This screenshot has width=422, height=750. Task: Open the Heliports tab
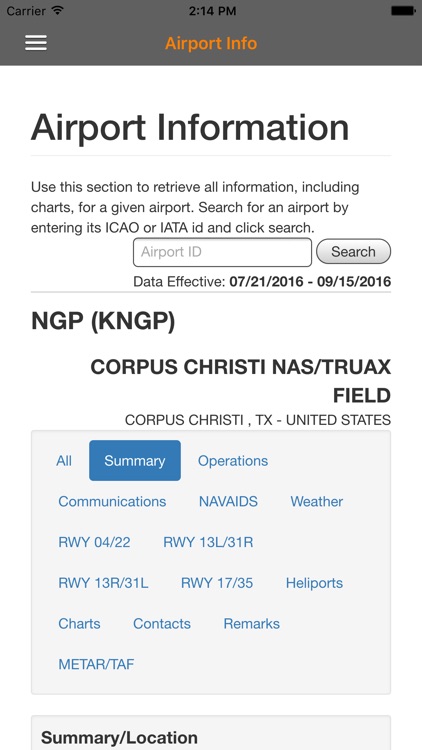(x=314, y=583)
